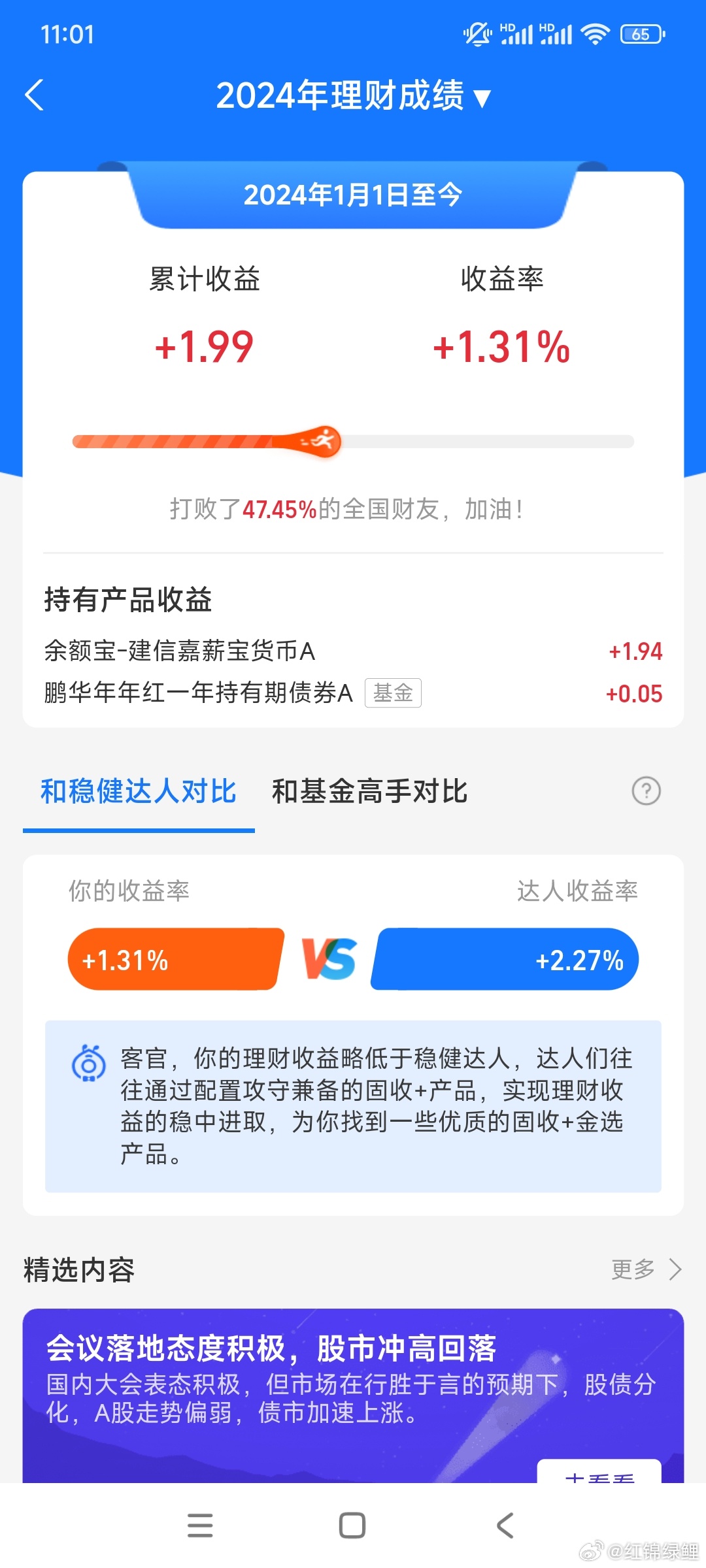Tap the battery indicator showing 65
The width and height of the screenshot is (706, 1568).
pos(639,33)
